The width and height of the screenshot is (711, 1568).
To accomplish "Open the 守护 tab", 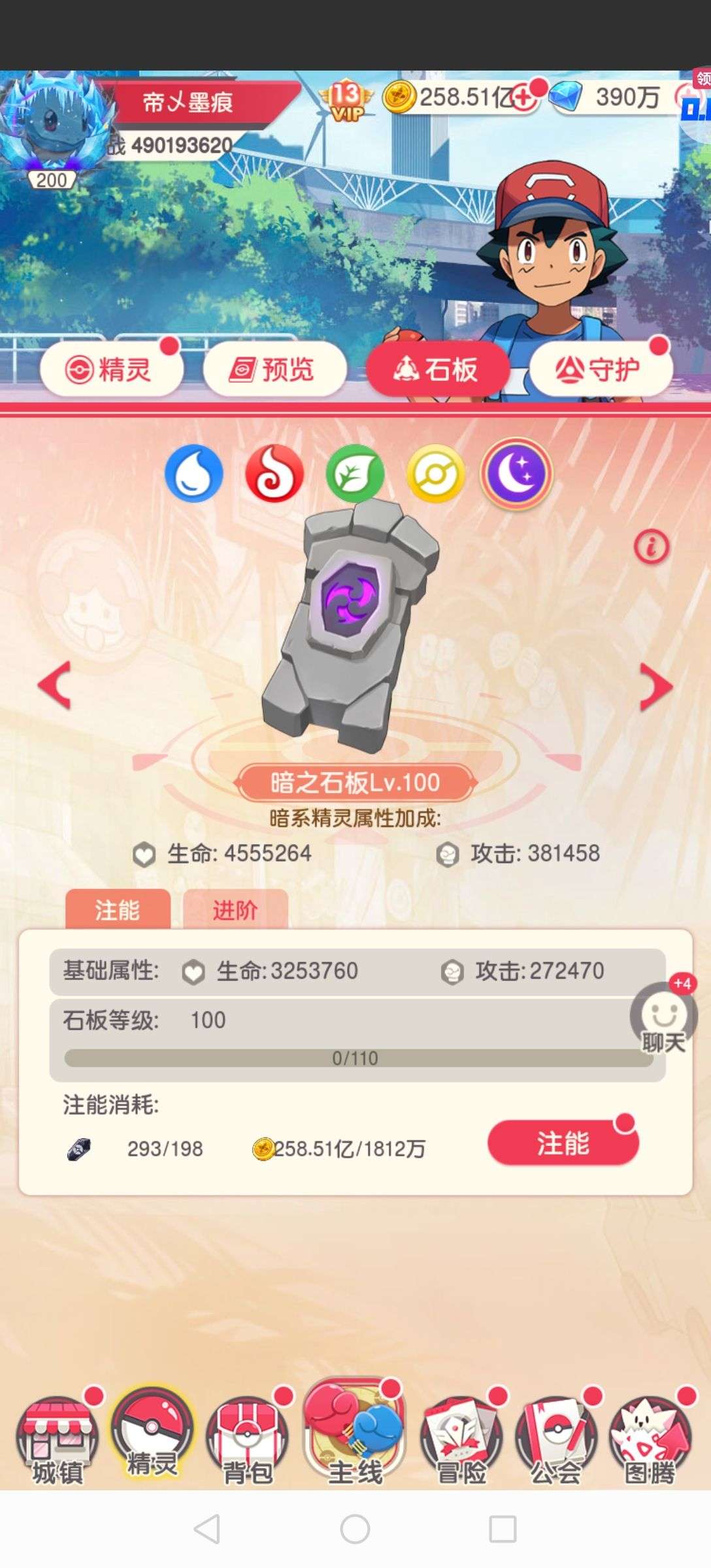I will [600, 369].
